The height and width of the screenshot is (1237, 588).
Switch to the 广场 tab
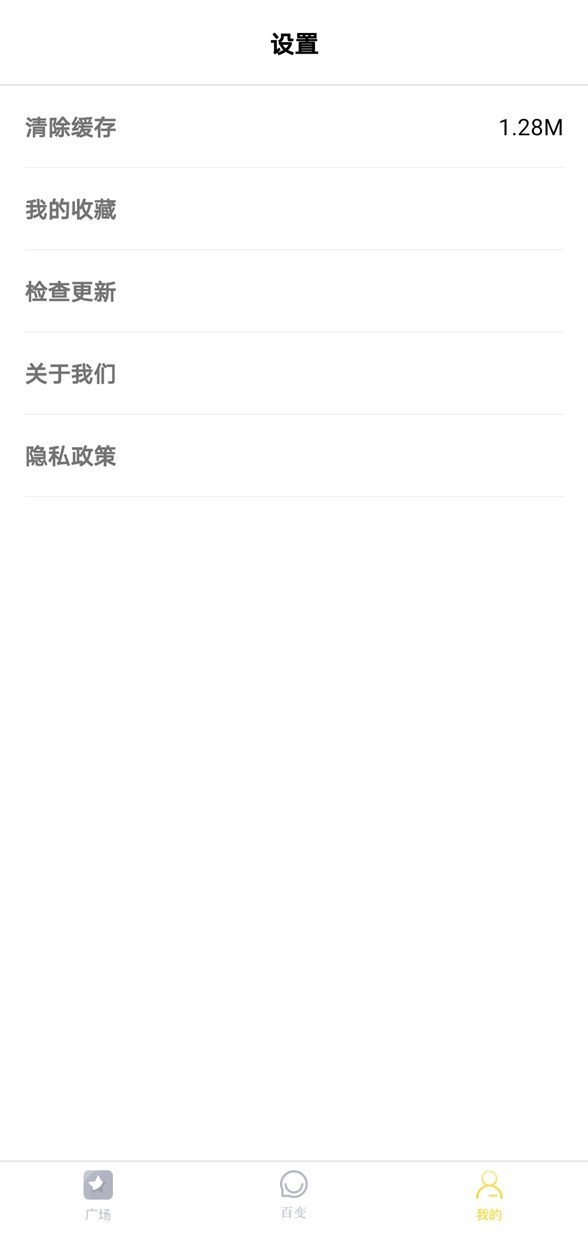(x=98, y=1197)
